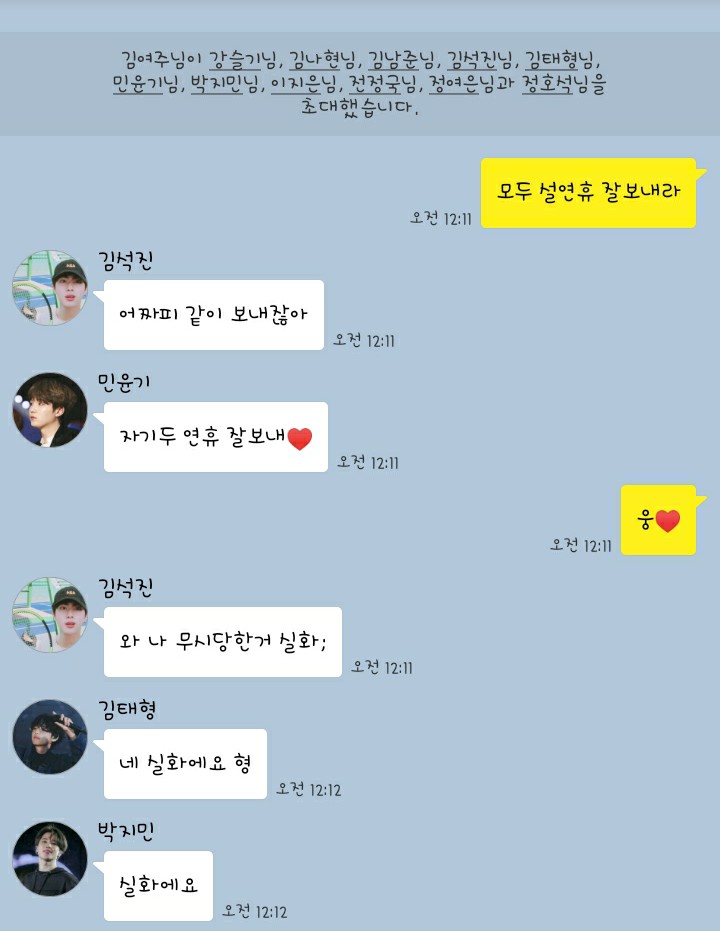
Task: Select invited member link 전정국님
Action: tap(384, 84)
